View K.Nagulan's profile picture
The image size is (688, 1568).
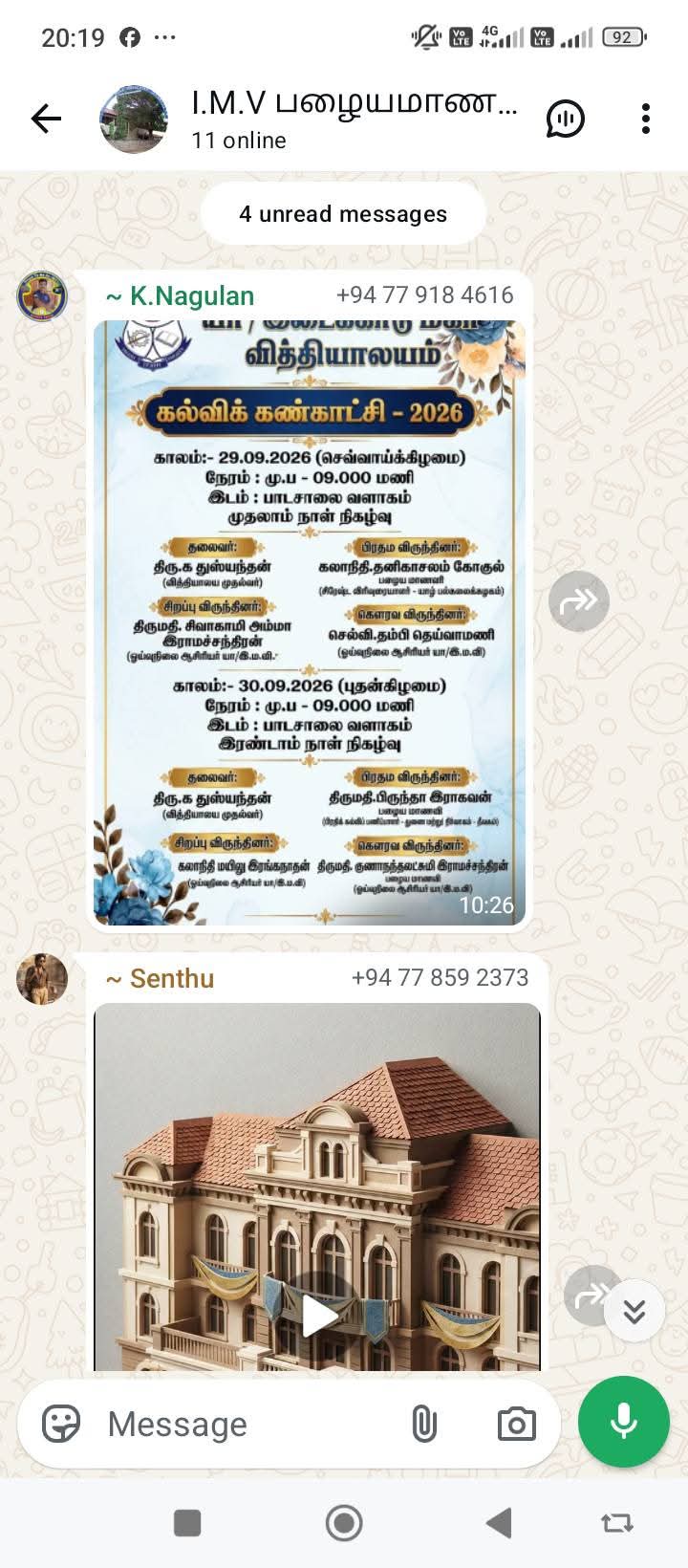(42, 296)
